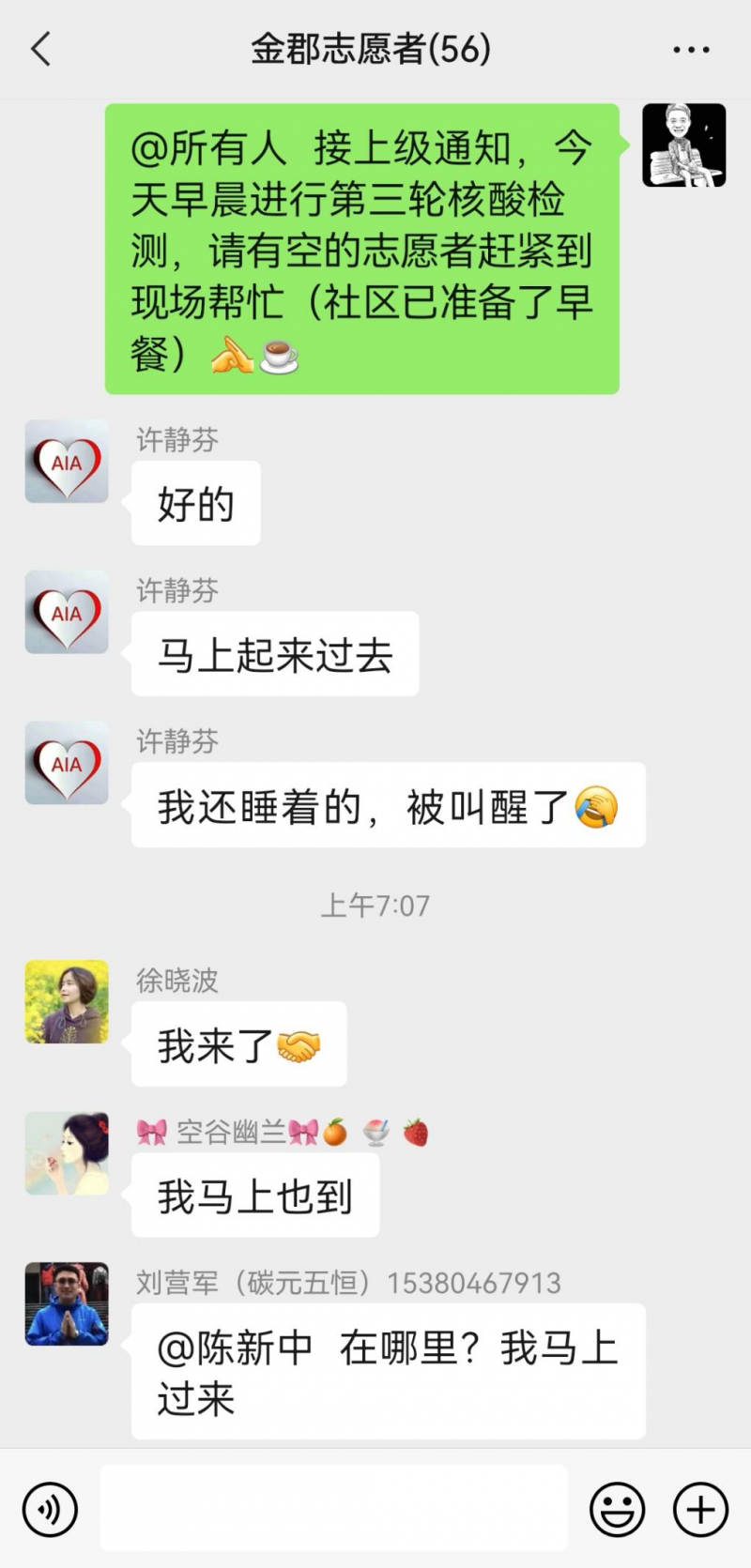
Task: Open the emoji sticker panel
Action: 617,1510
